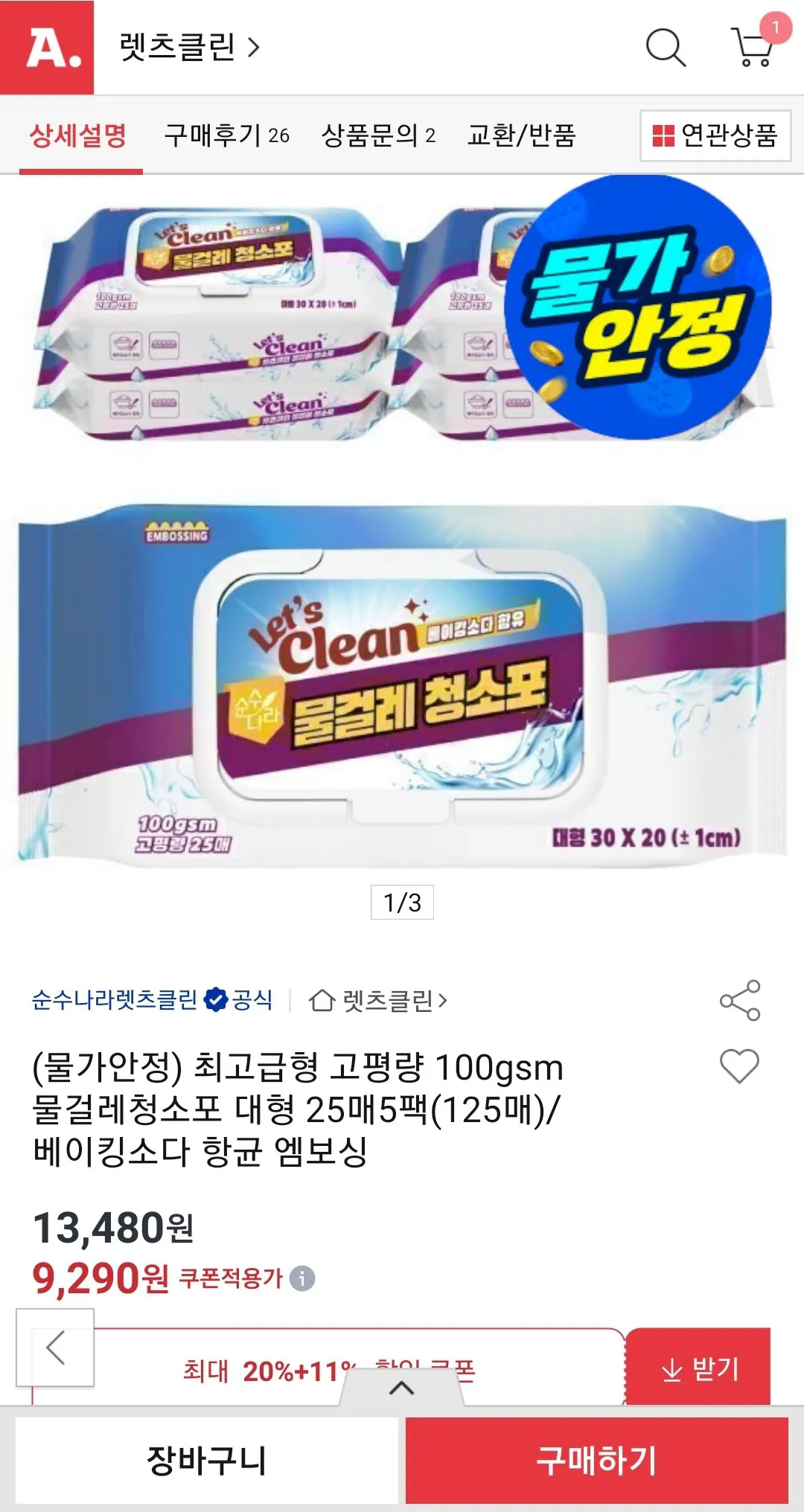The width and height of the screenshot is (804, 1512).
Task: Tap the home icon beside 렛츠클린
Action: 322,1001
